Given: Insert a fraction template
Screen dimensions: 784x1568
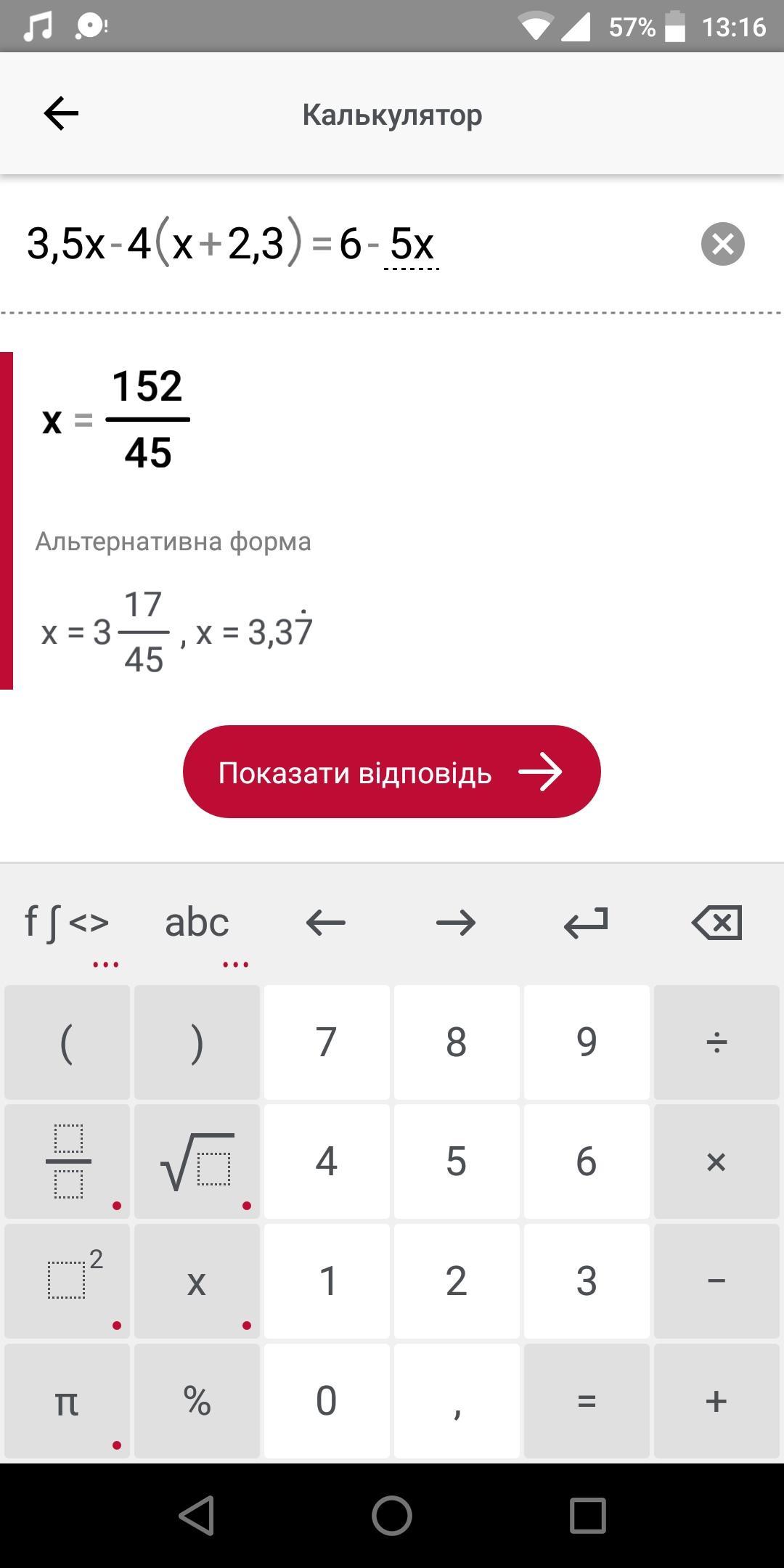Looking at the screenshot, I should [x=68, y=1161].
